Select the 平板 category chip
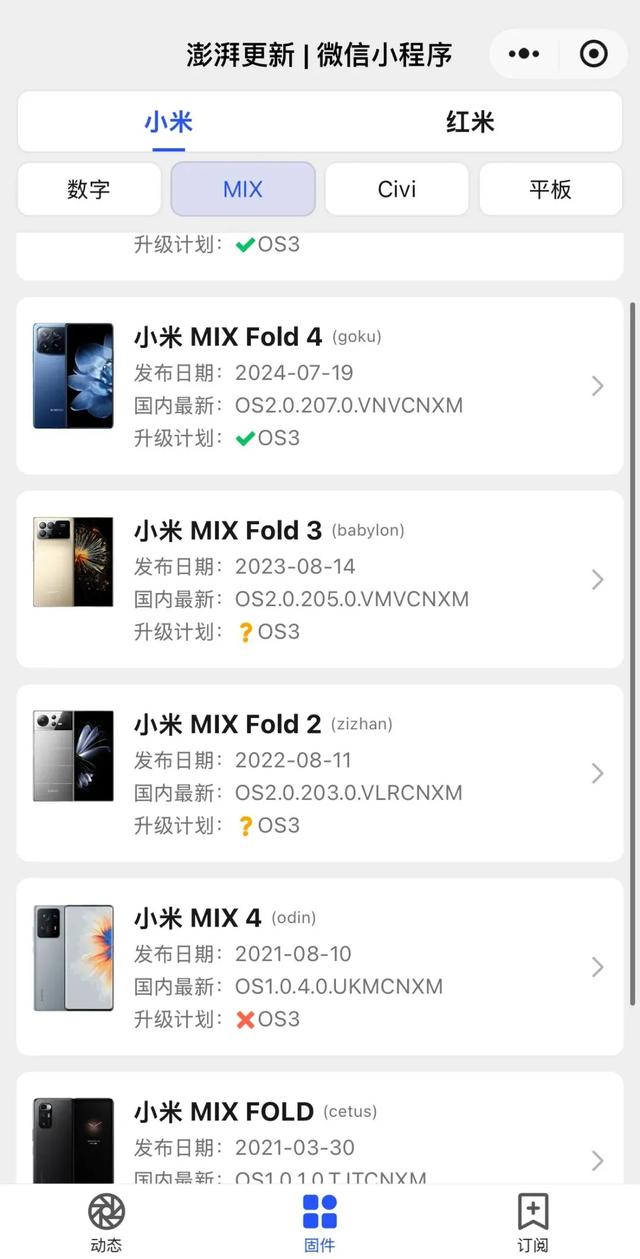 pos(551,189)
